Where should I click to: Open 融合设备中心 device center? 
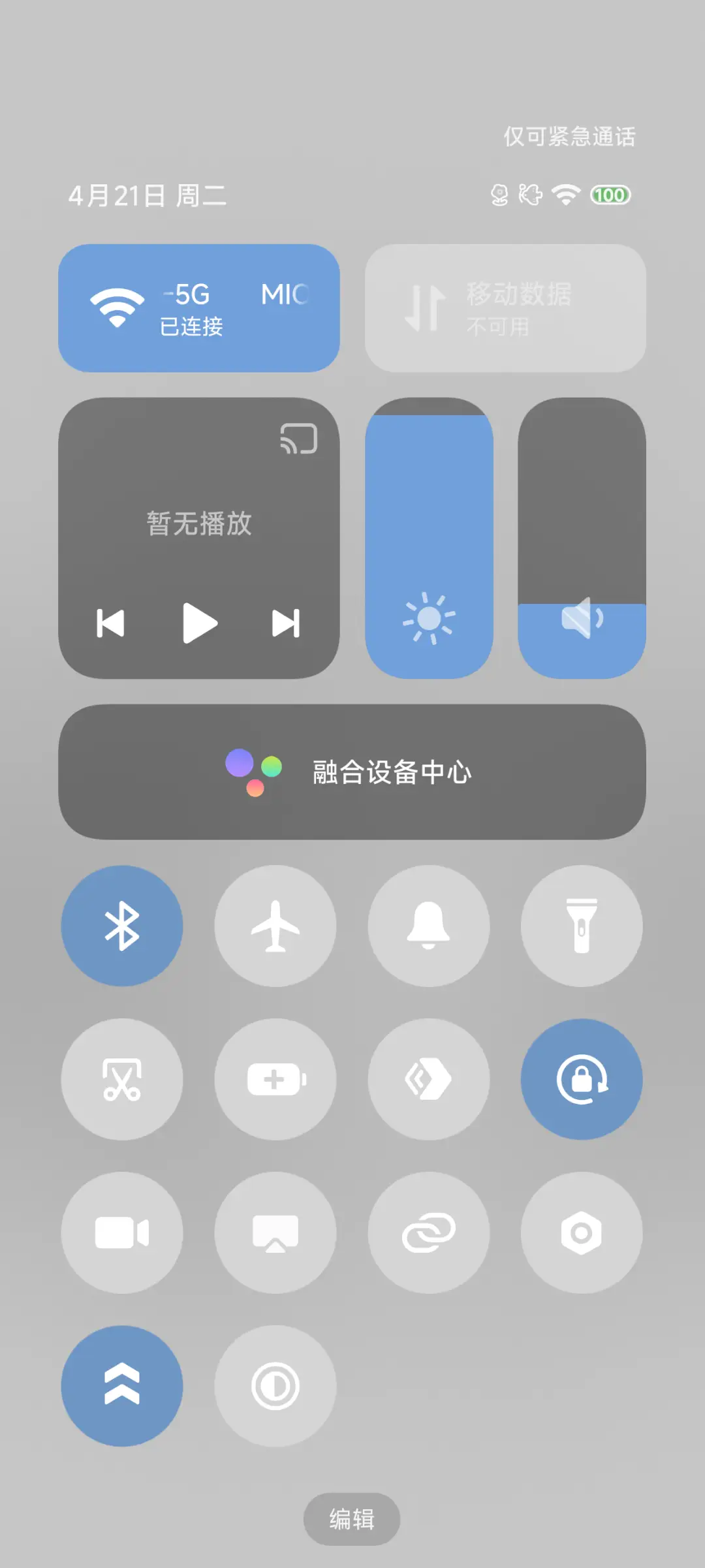click(352, 773)
